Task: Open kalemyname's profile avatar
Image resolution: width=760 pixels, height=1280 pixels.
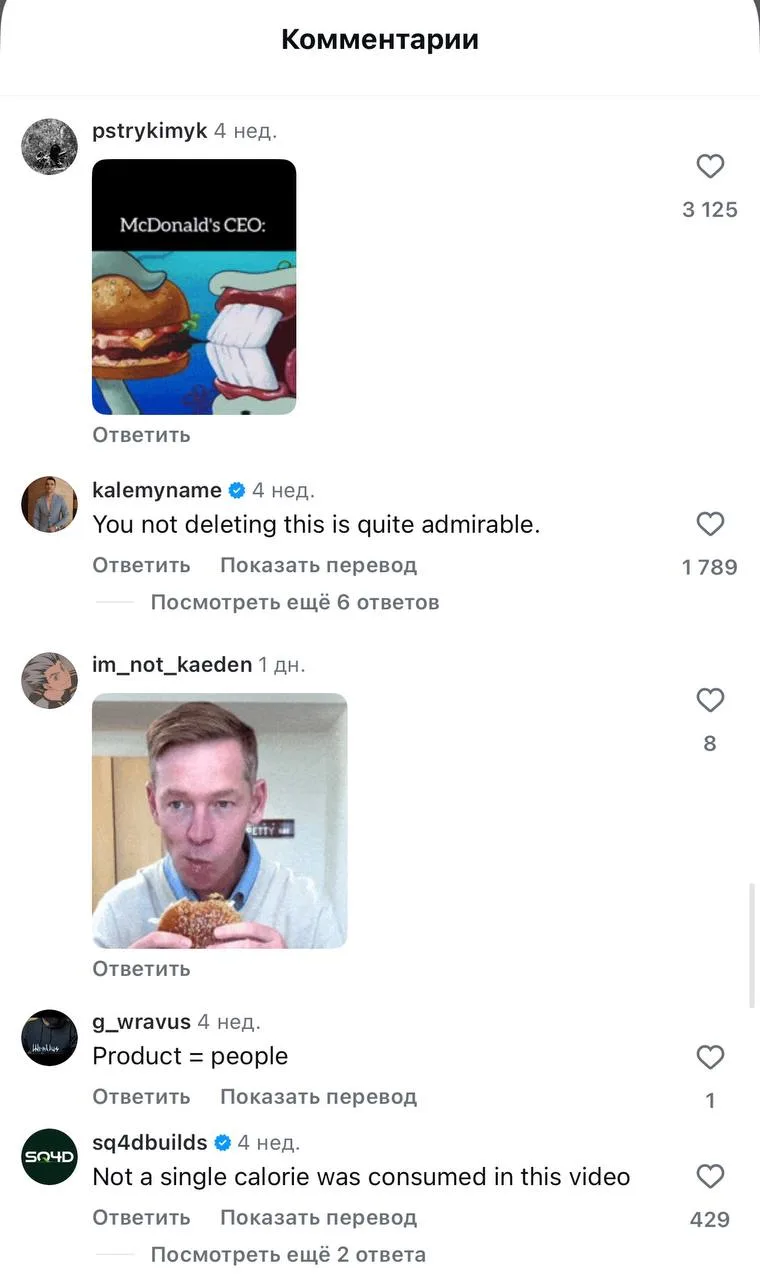Action: pyautogui.click(x=49, y=504)
